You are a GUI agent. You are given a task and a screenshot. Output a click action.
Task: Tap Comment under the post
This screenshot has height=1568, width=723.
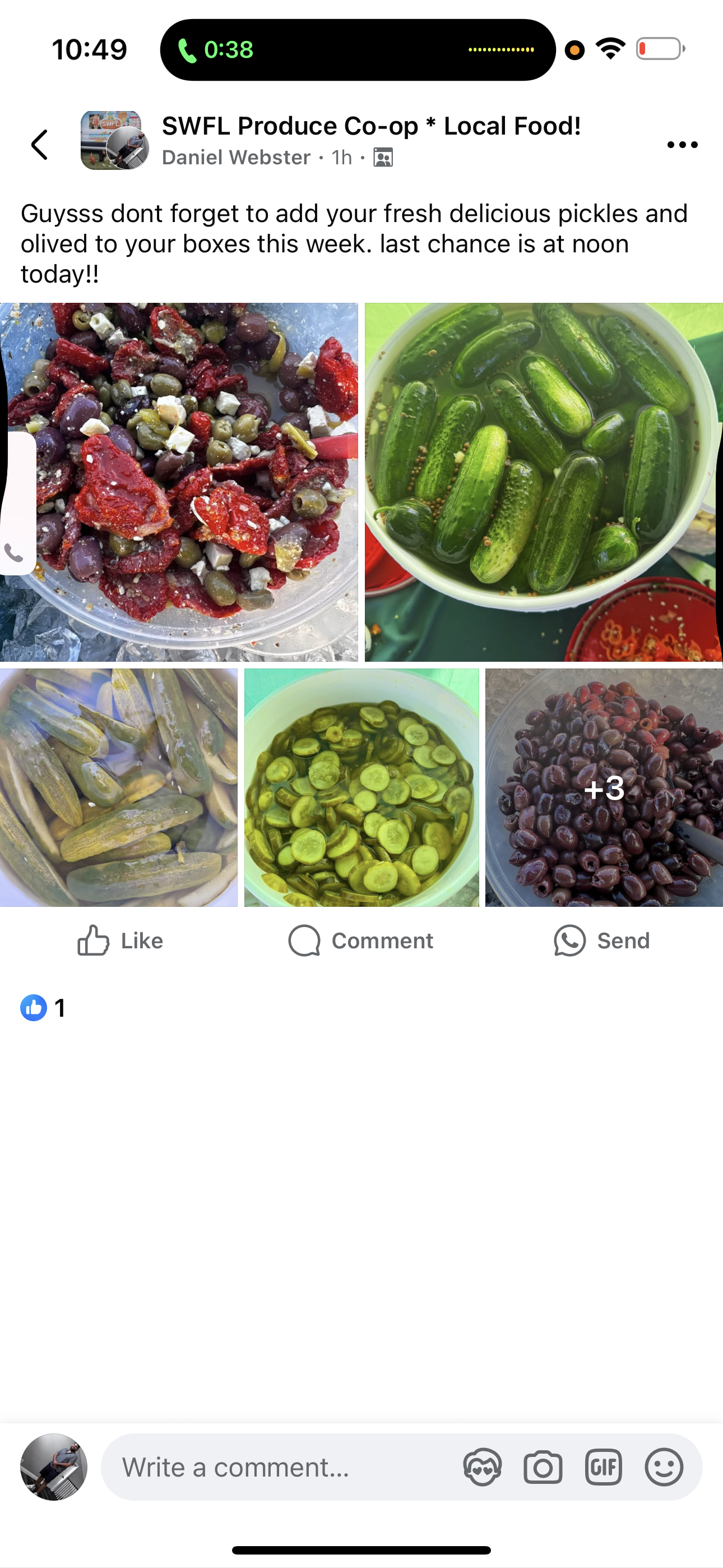point(361,940)
